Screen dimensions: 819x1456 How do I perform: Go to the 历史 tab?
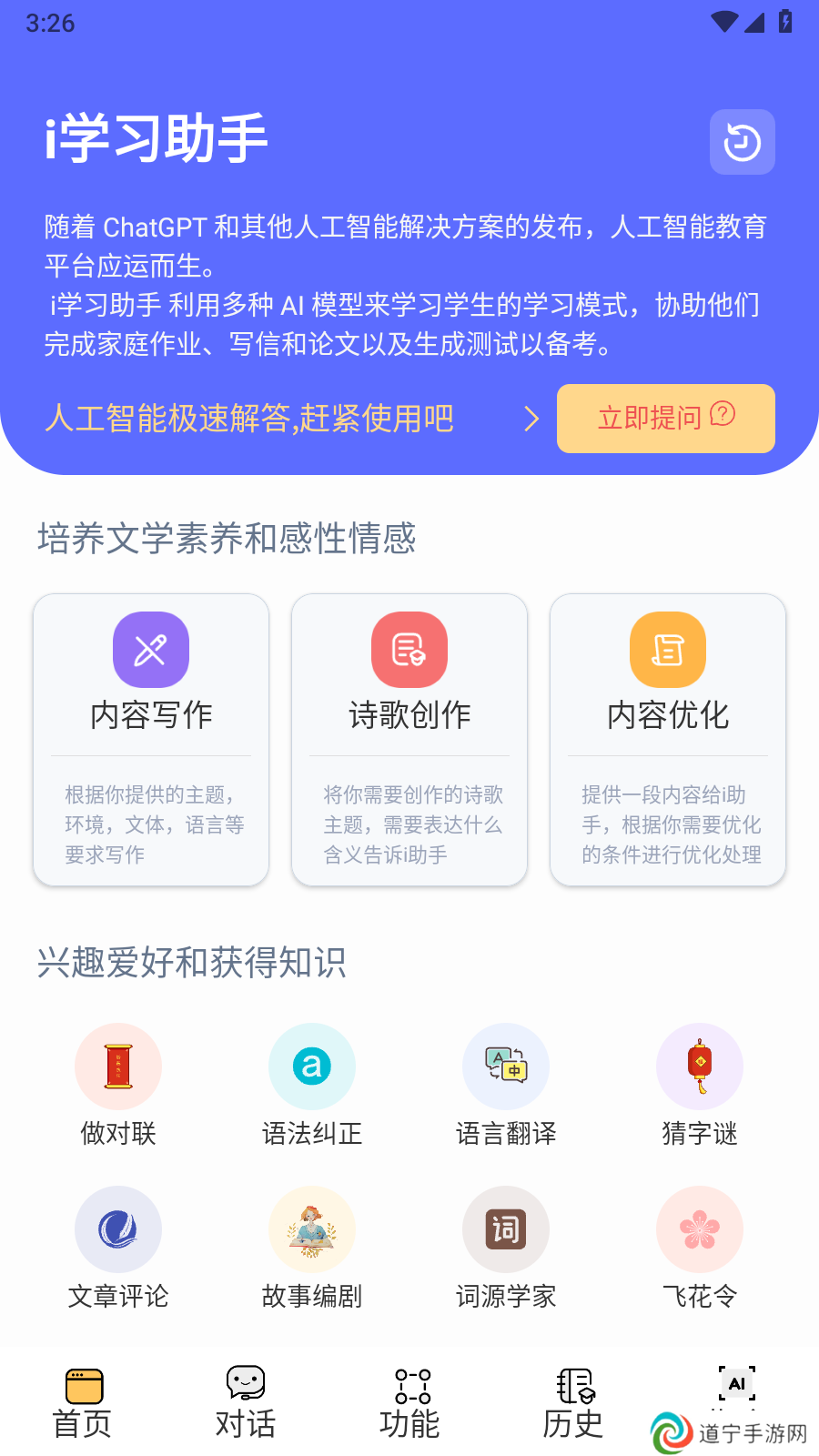573,1403
